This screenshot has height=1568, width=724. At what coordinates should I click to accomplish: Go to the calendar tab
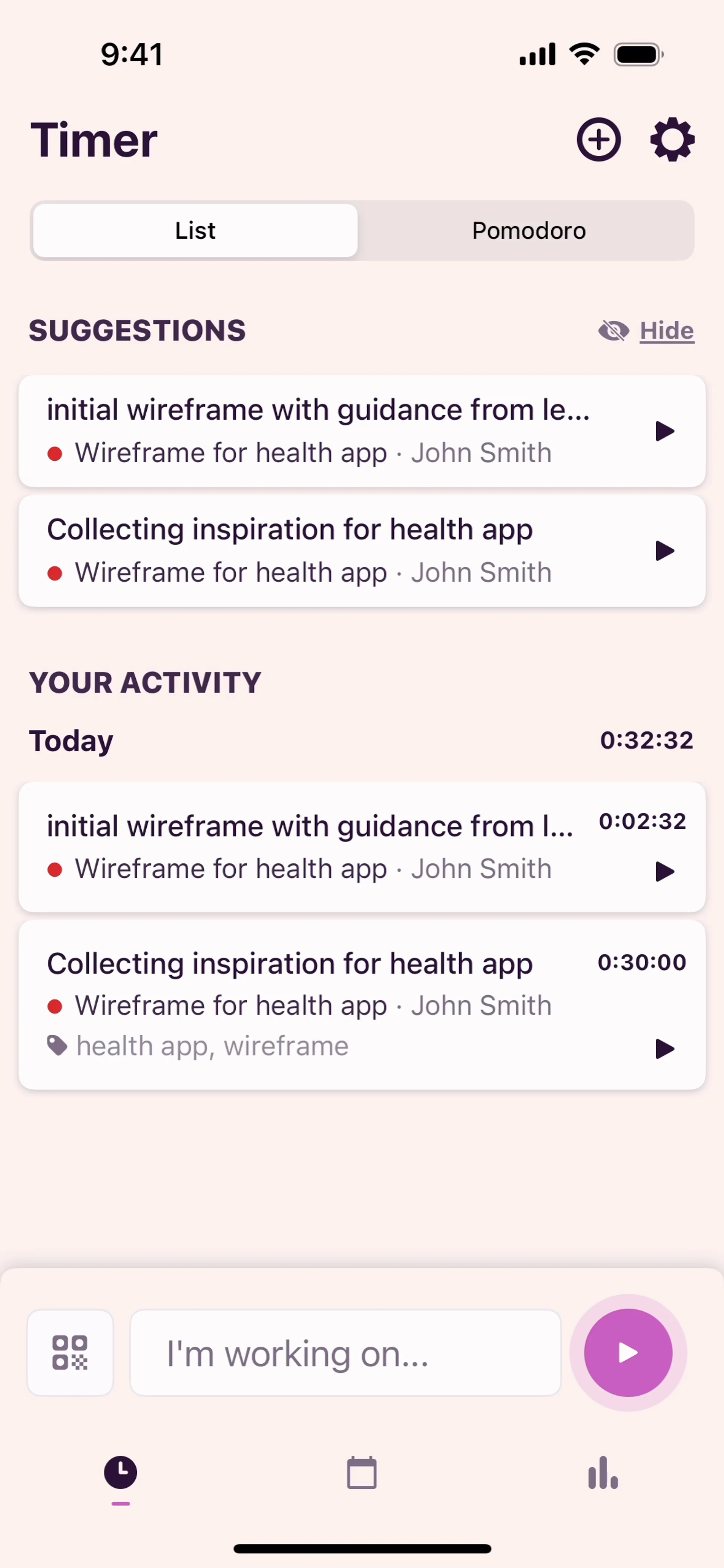click(x=362, y=1473)
